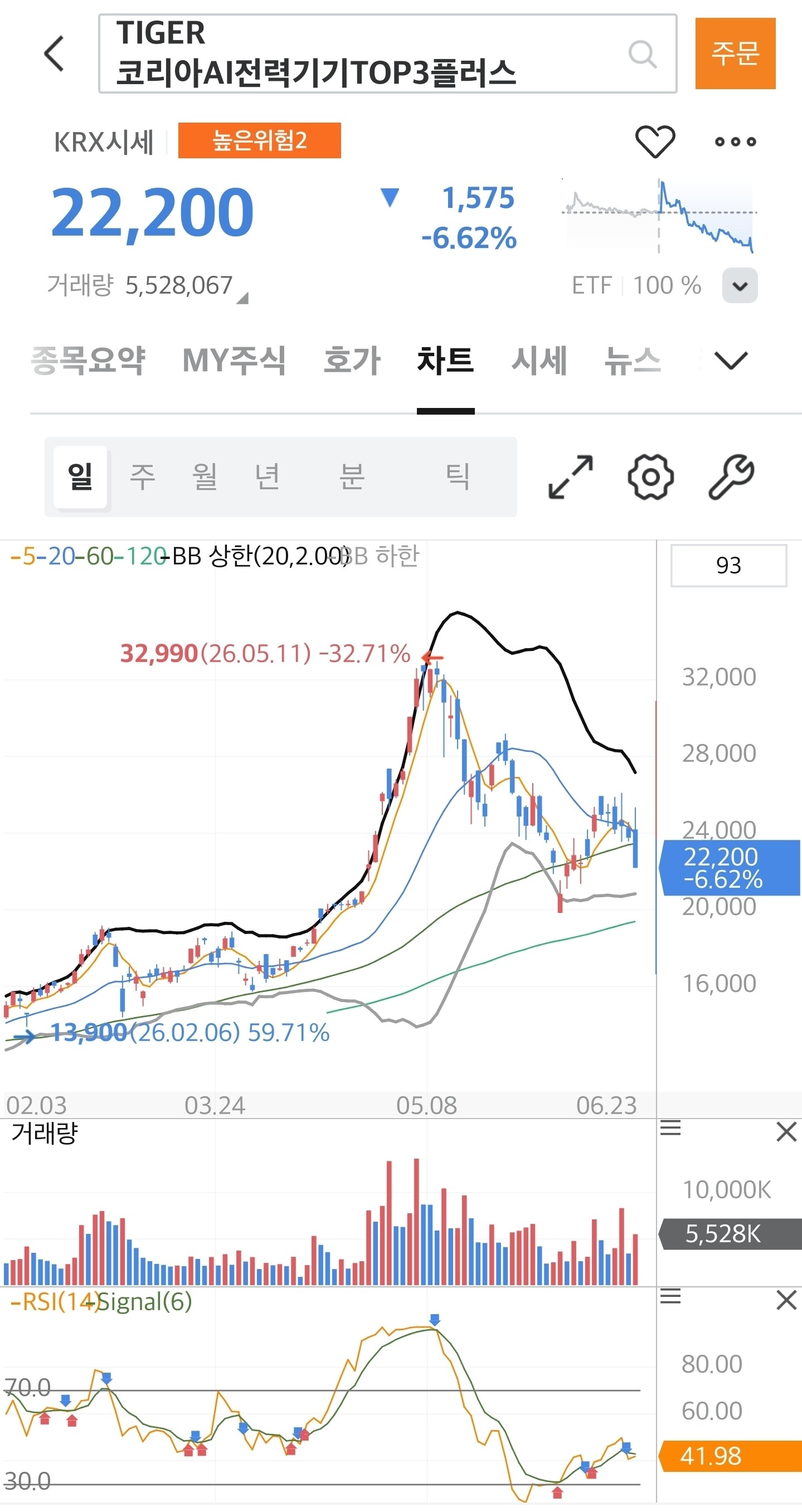The width and height of the screenshot is (802, 1512).
Task: Open the three-dot more options menu
Action: (x=735, y=142)
